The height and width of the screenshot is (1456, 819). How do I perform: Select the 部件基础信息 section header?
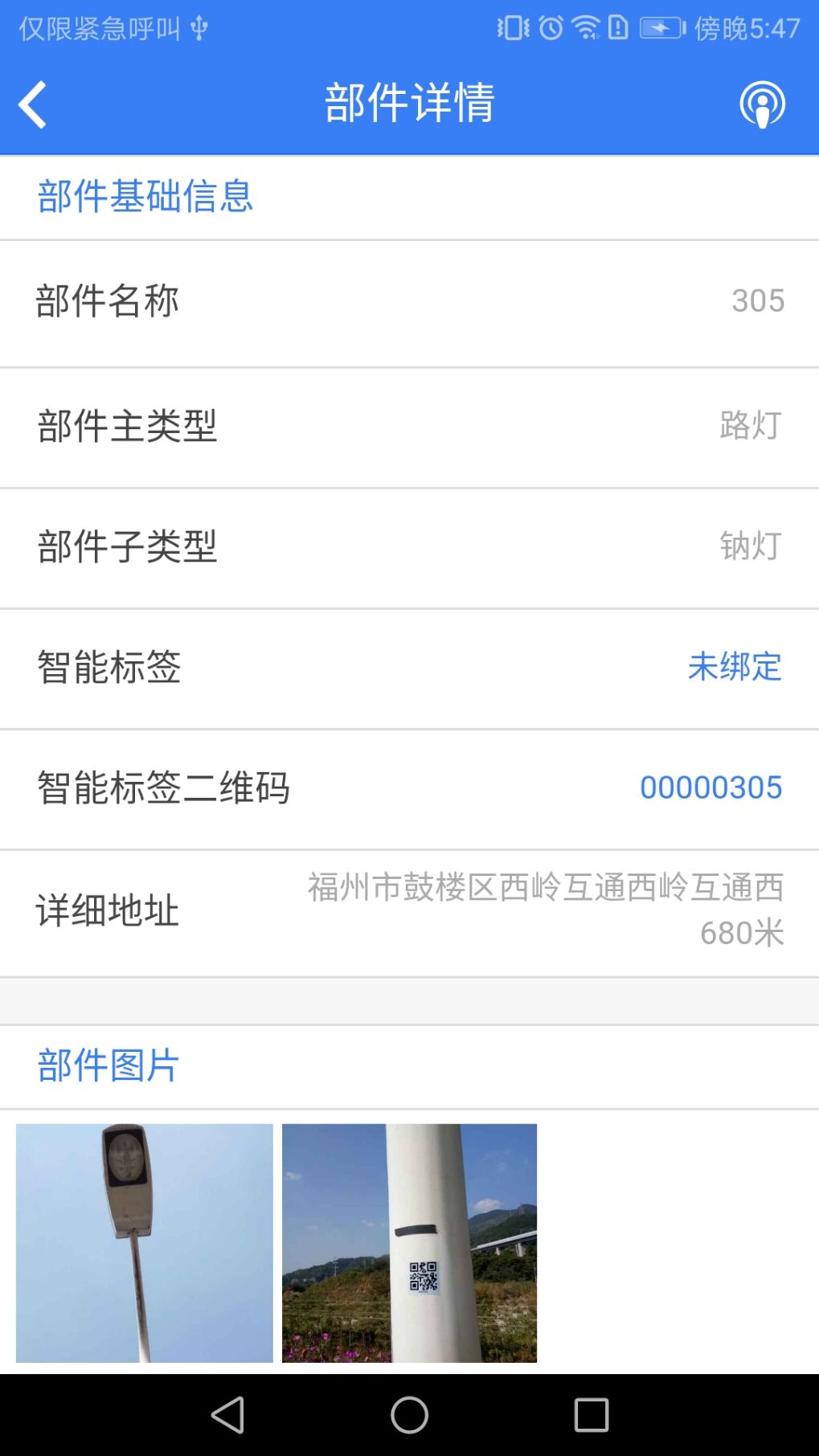point(144,196)
